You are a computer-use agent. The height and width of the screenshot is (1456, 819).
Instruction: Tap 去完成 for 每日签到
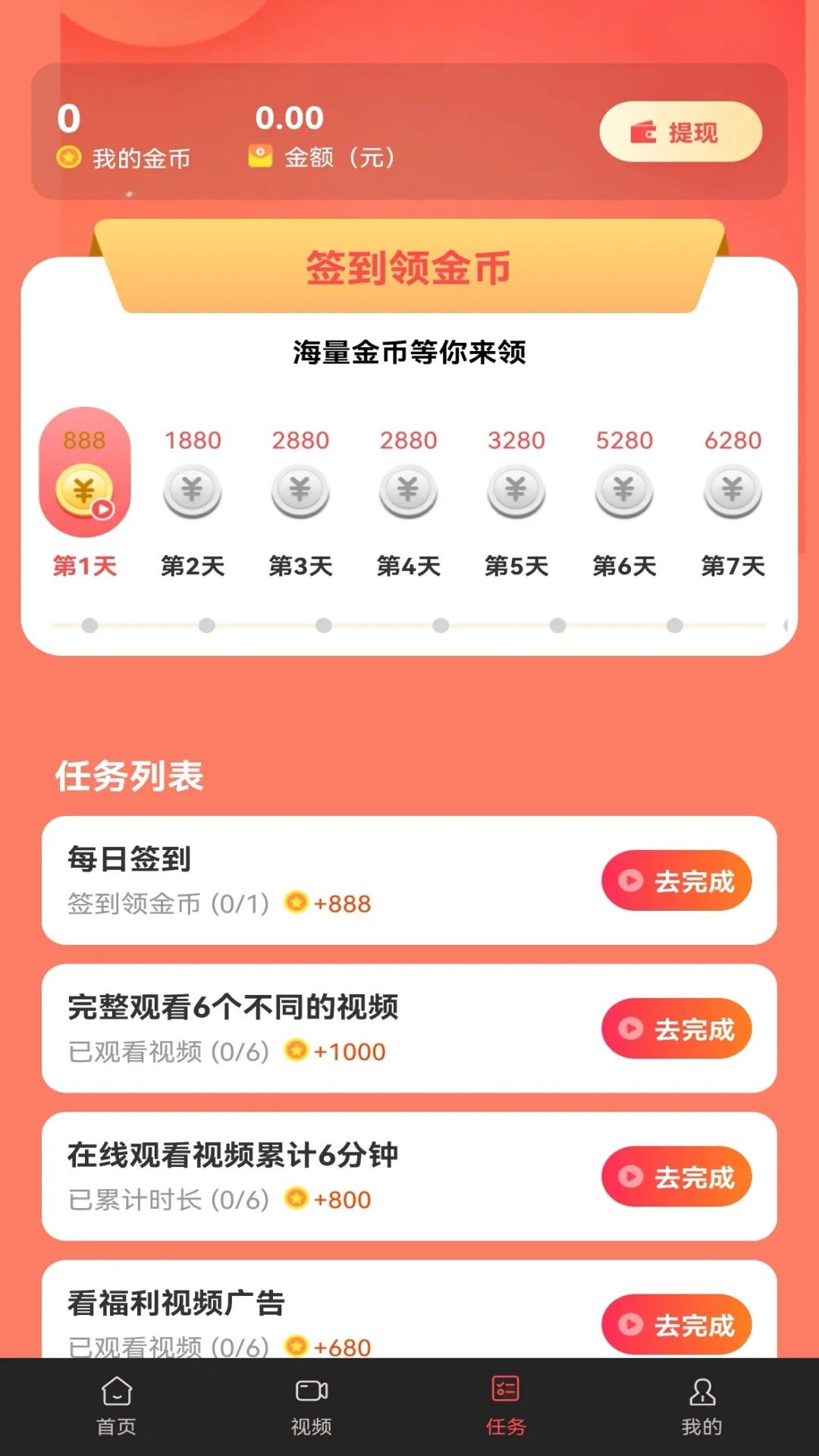click(x=676, y=880)
